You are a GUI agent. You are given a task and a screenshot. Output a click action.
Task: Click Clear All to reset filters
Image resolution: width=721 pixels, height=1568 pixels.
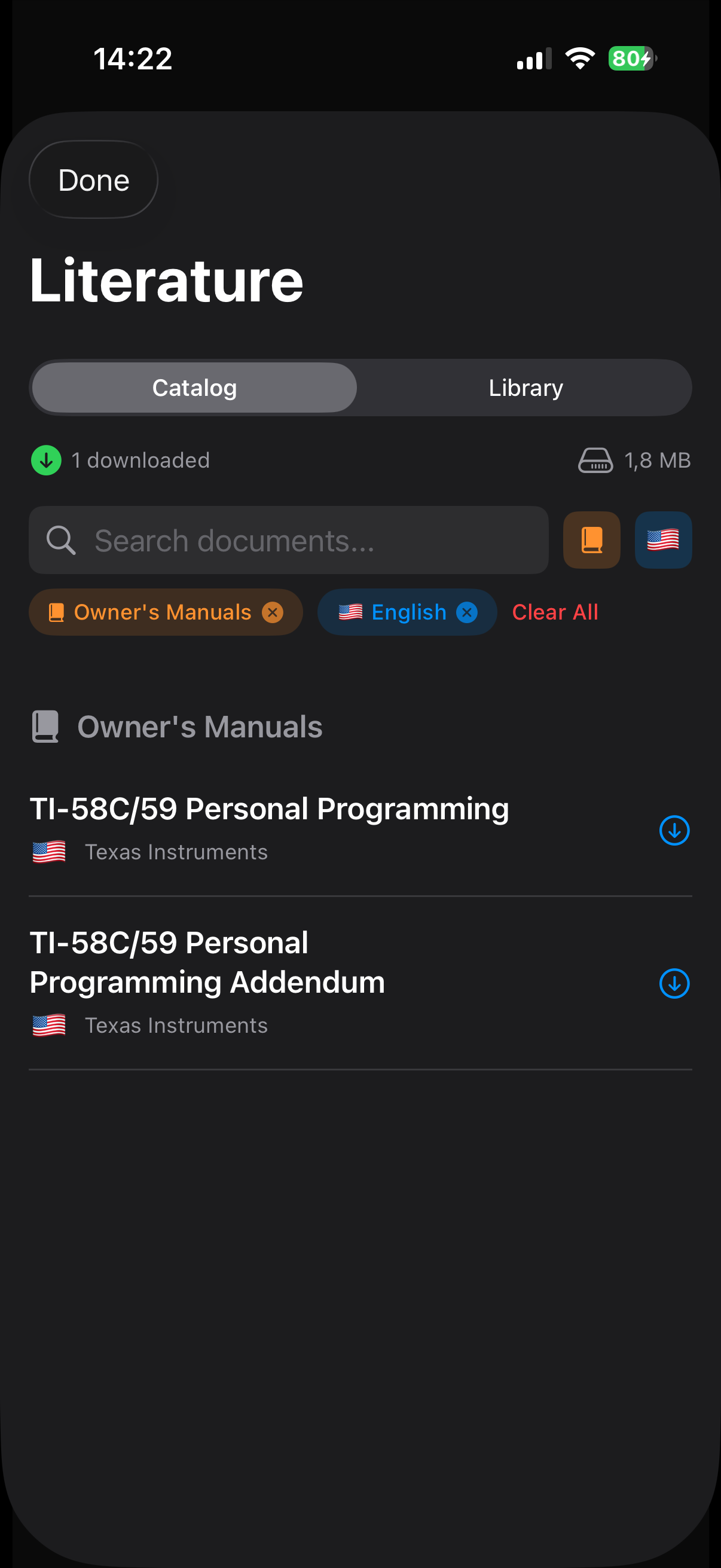tap(554, 612)
